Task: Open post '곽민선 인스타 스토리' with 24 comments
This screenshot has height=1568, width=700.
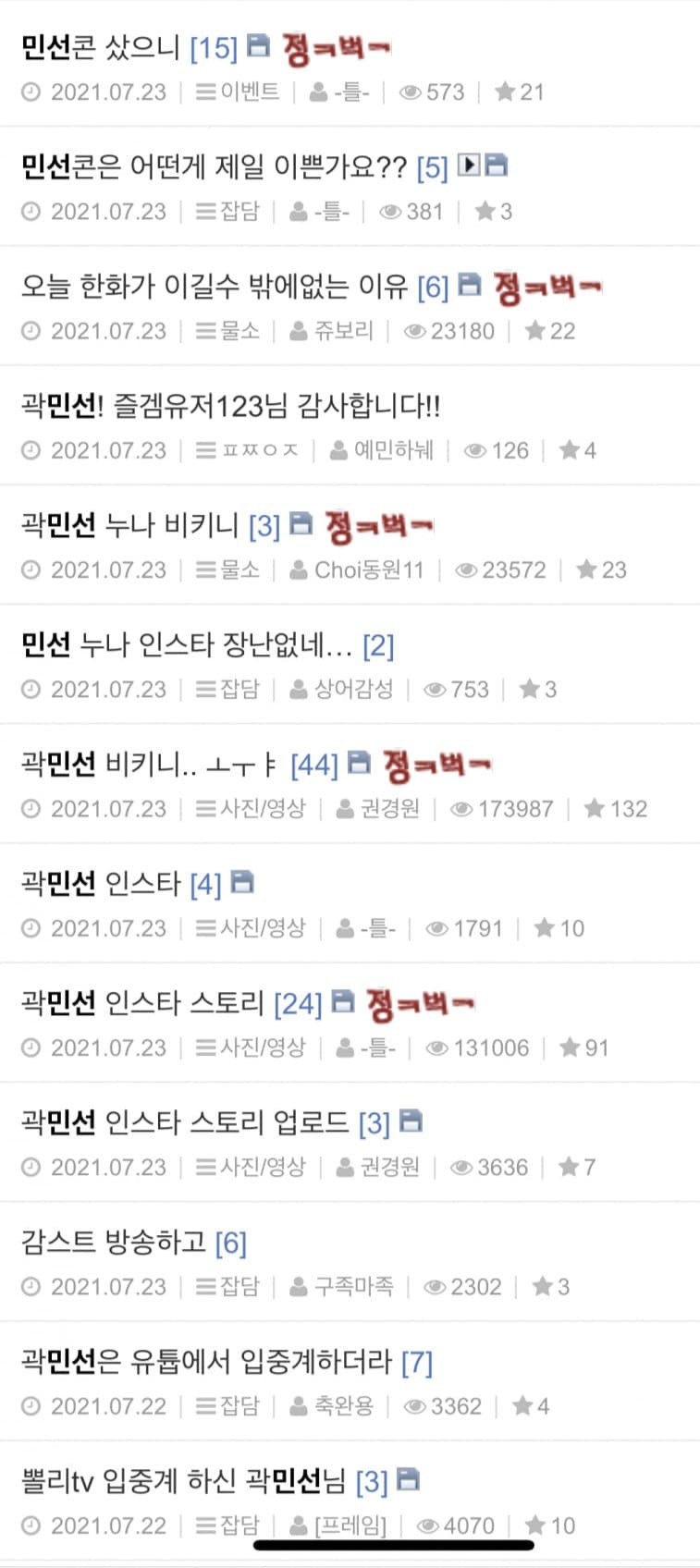Action: click(141, 1003)
